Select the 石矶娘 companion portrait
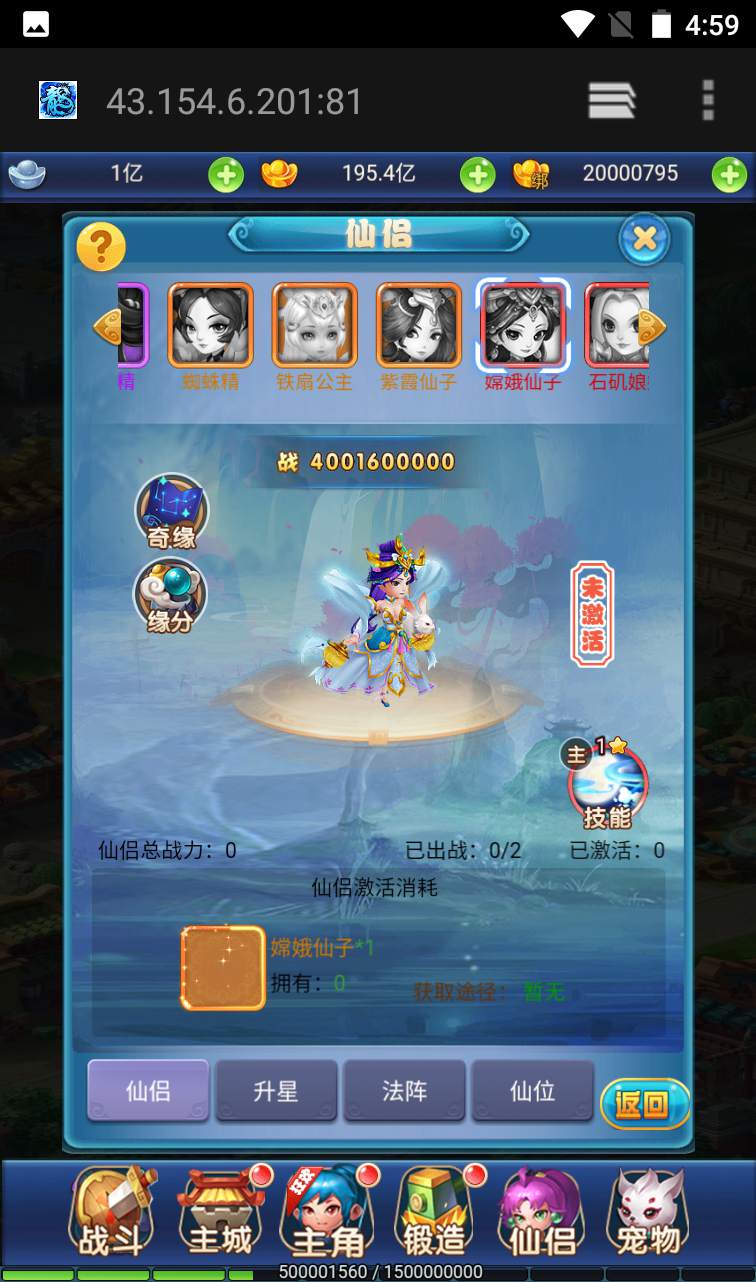This screenshot has width=756, height=1282. pyautogui.click(x=616, y=326)
